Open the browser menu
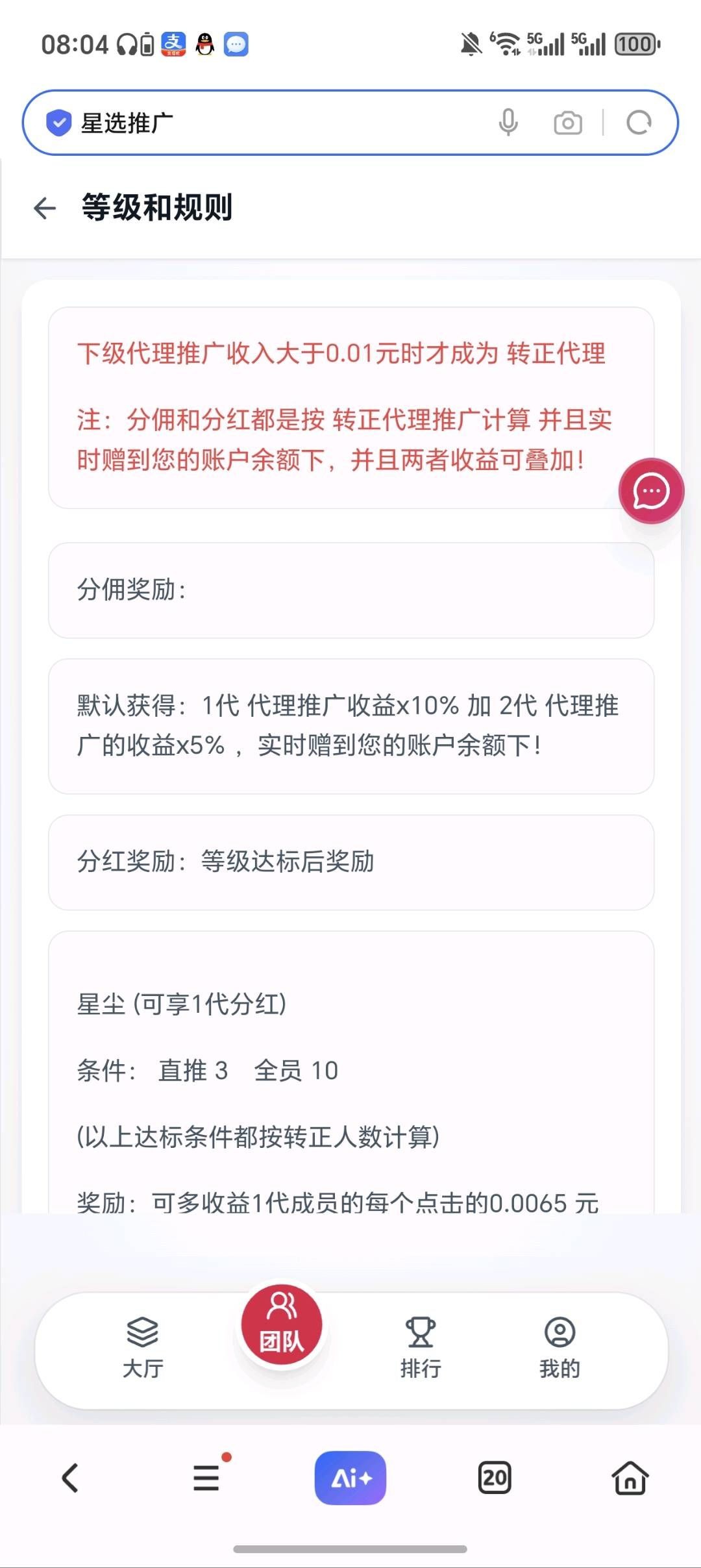 (207, 1478)
